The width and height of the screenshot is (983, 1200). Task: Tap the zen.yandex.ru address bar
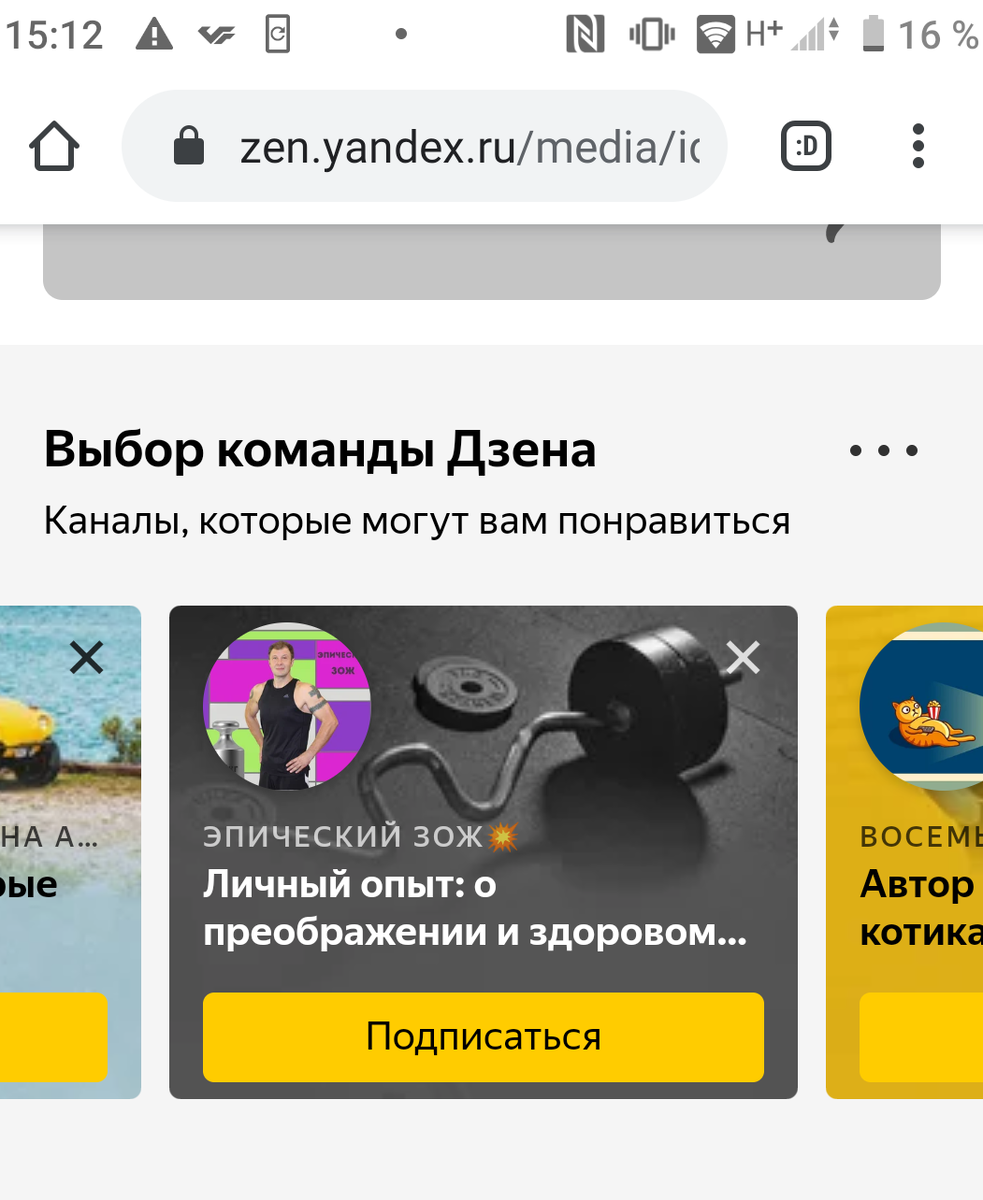[440, 148]
